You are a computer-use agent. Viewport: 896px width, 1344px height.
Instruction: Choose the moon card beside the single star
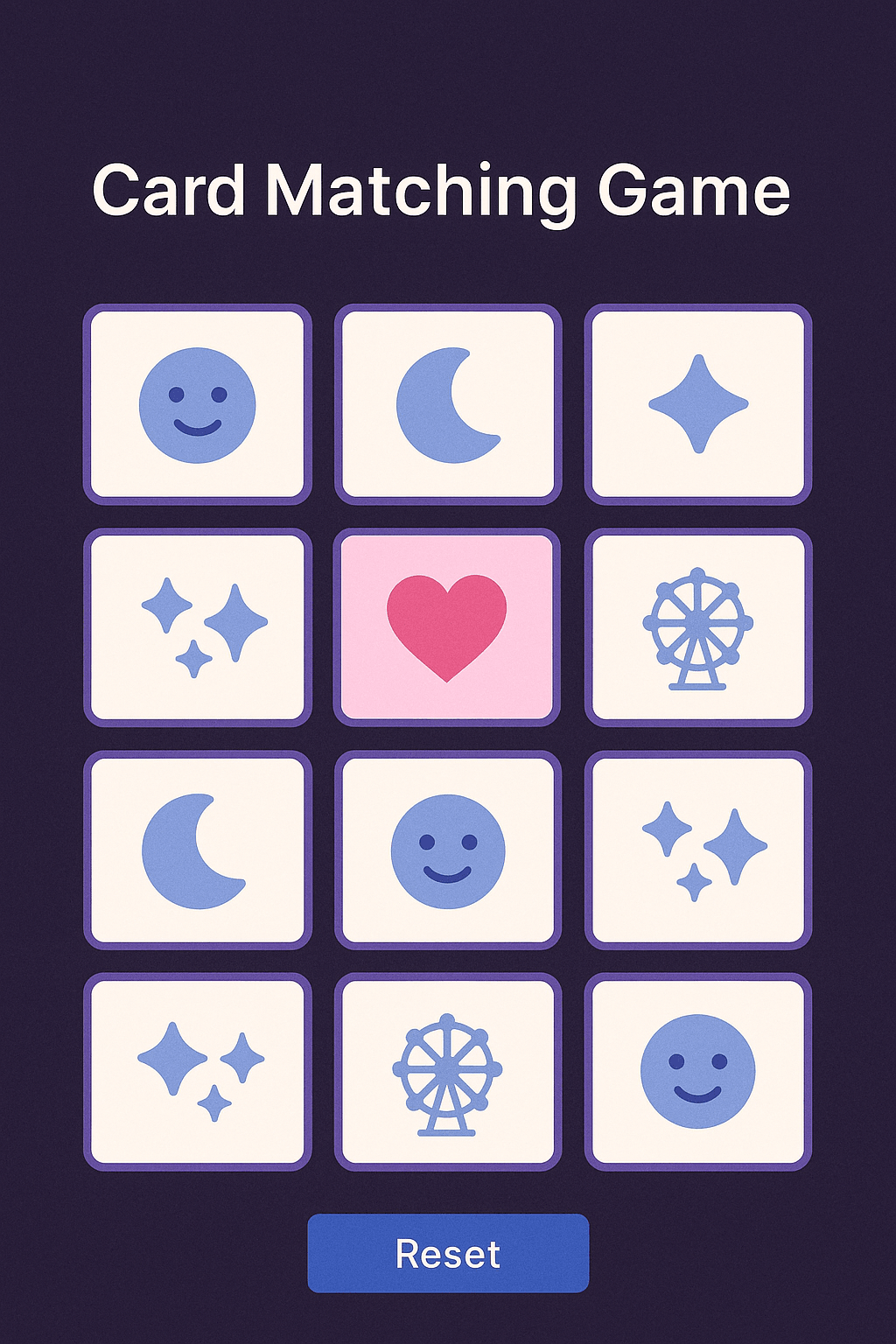tap(447, 404)
